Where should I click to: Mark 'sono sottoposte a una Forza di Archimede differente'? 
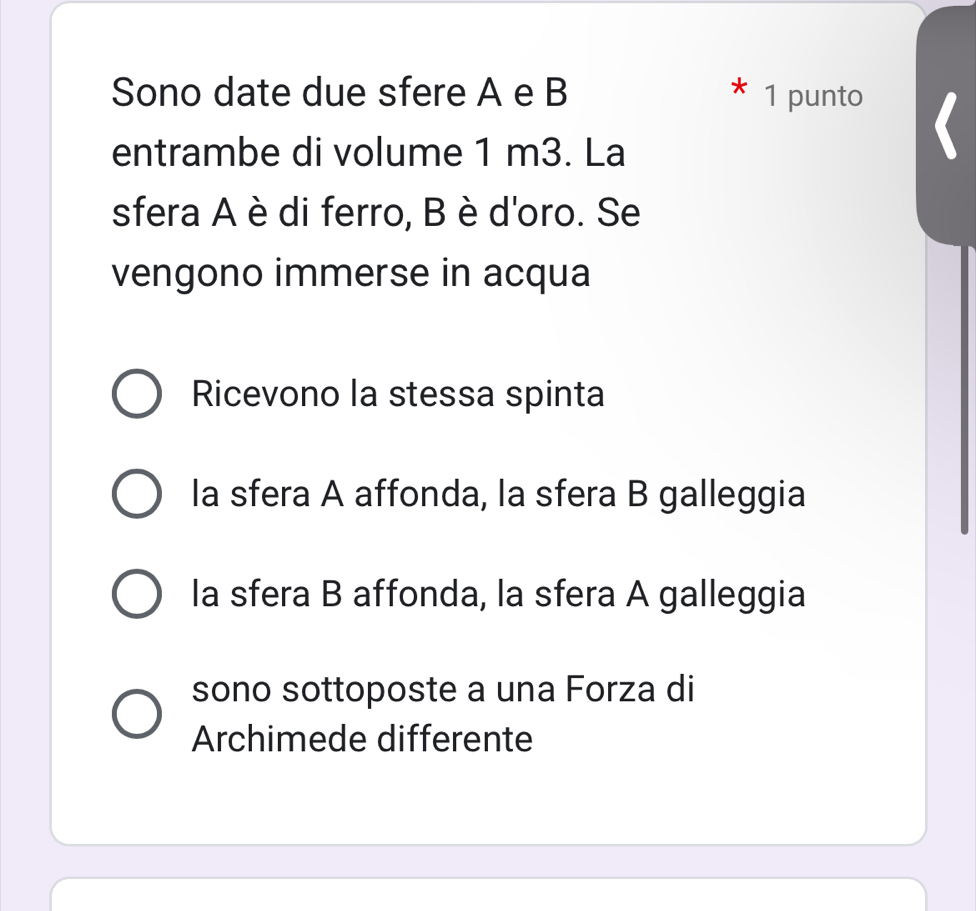[135, 715]
